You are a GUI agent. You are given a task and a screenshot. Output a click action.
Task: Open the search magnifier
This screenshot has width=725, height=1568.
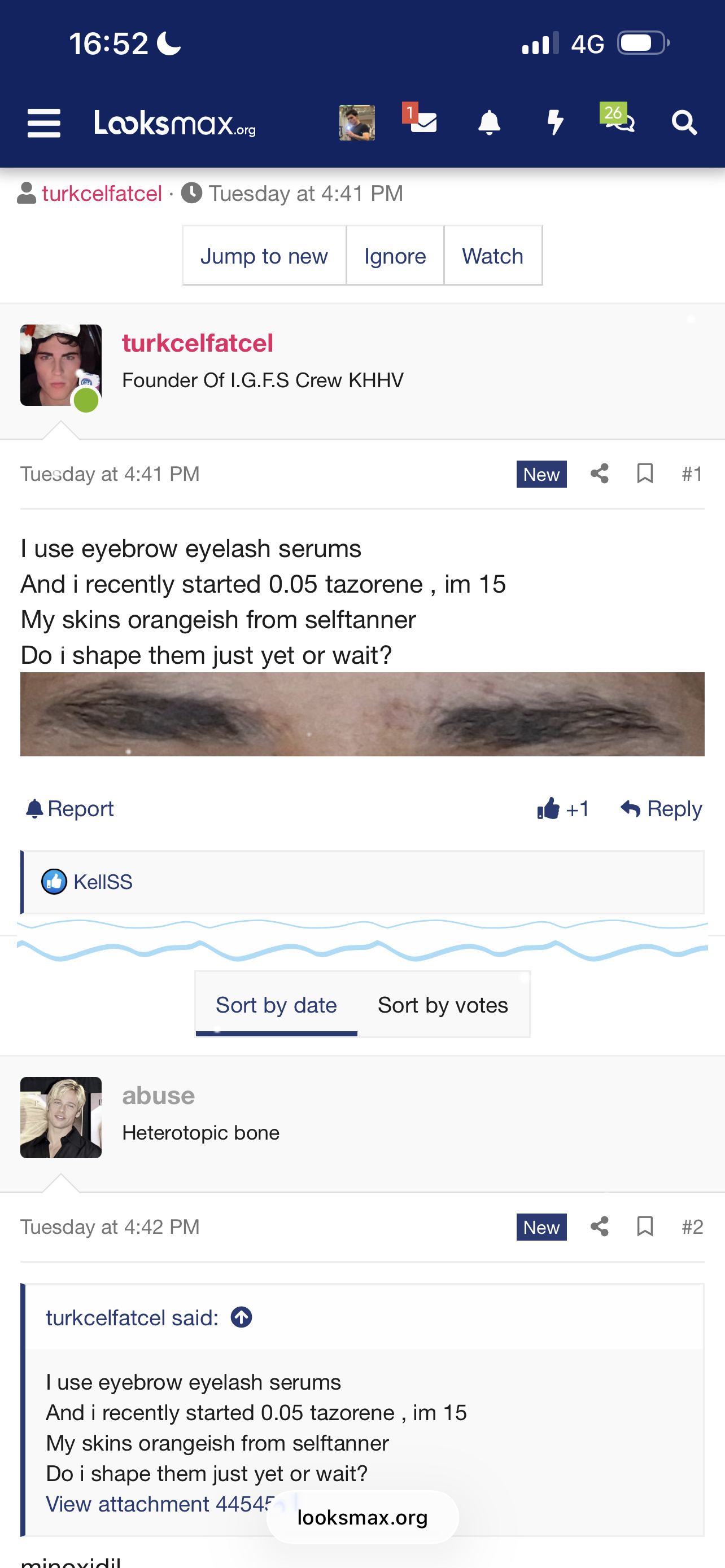coord(684,123)
